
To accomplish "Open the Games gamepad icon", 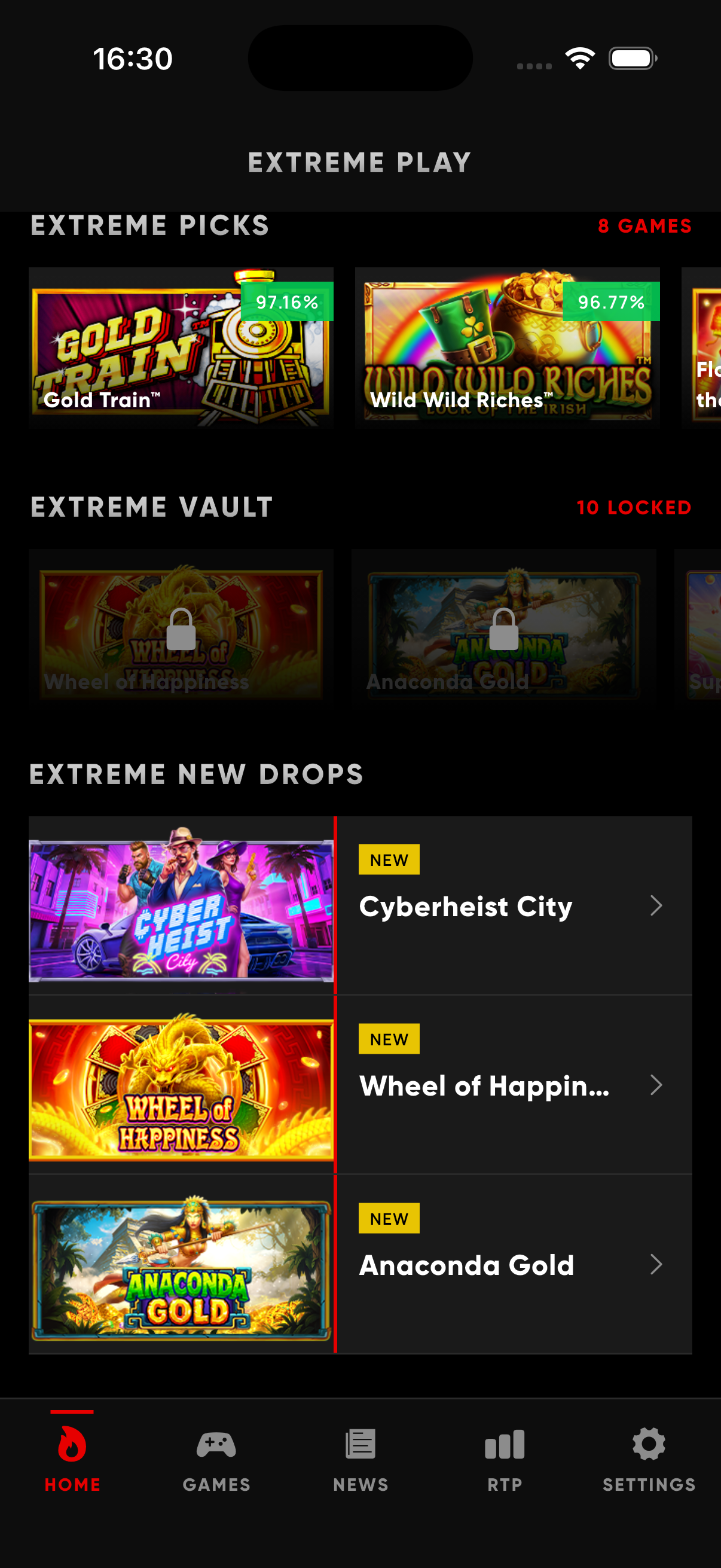I will pos(216,1442).
